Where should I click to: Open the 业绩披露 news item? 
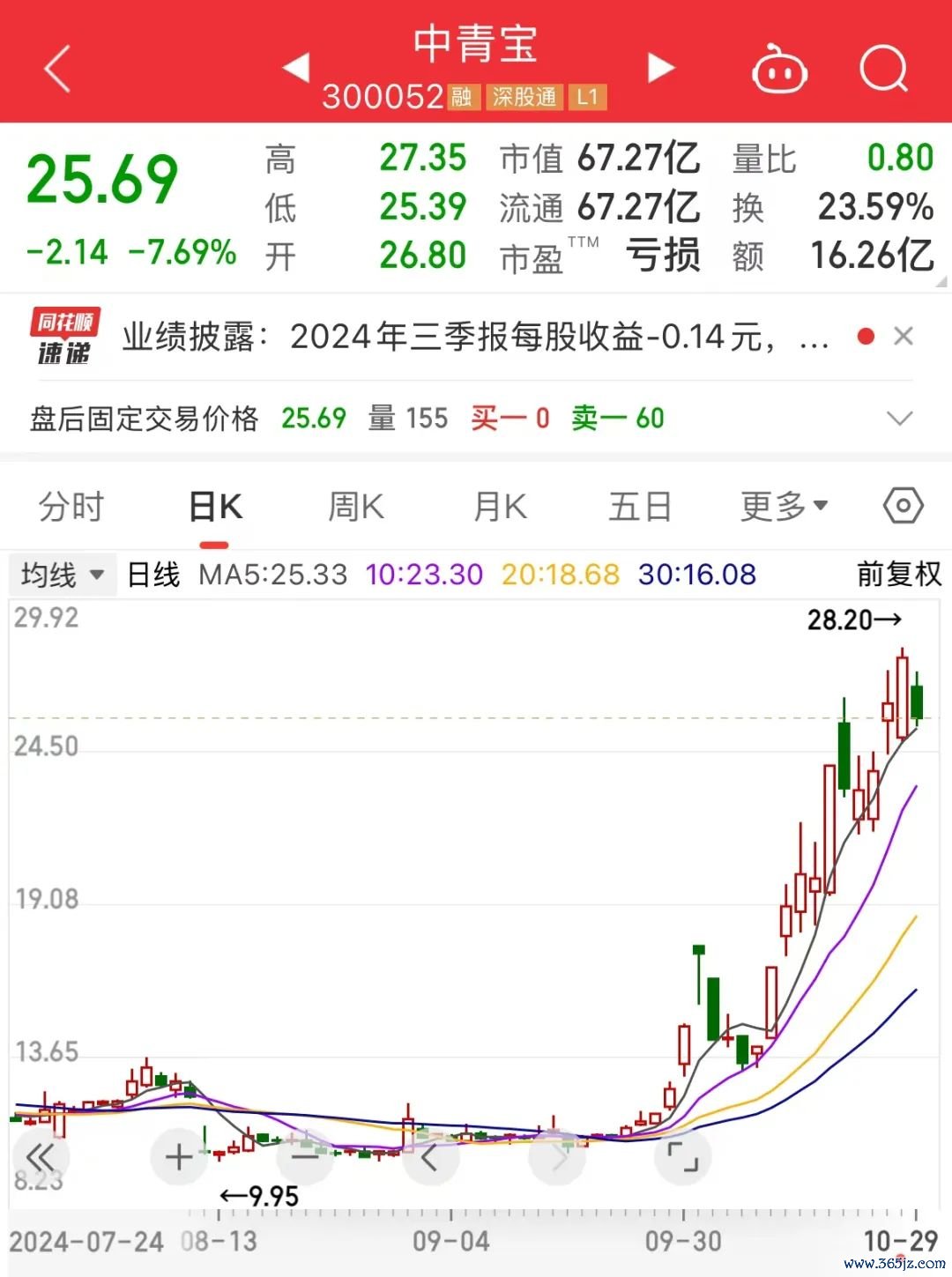tap(474, 337)
